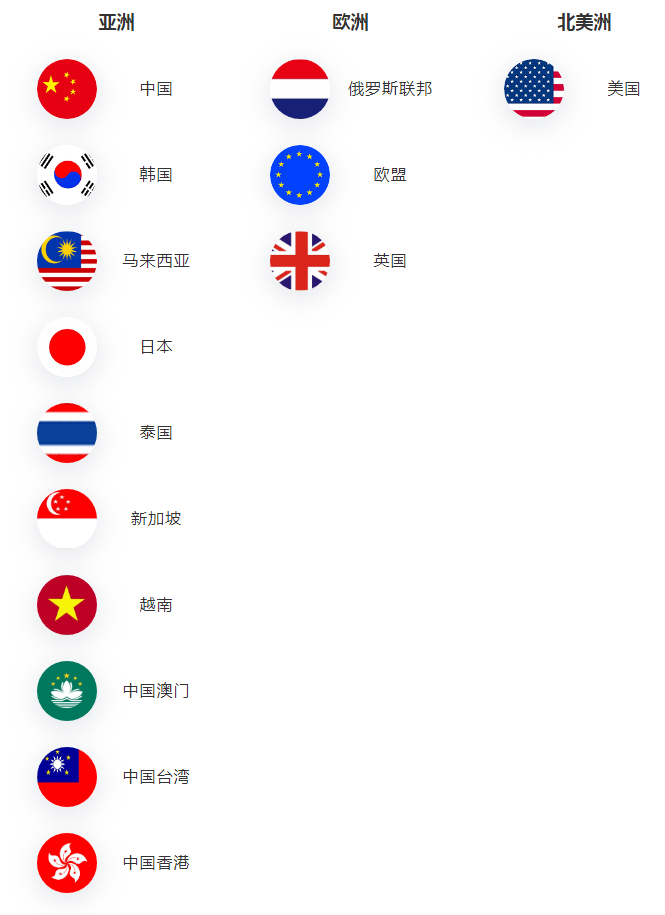The height and width of the screenshot is (915, 665).
Task: Pick 日本 as the region
Action: [155, 347]
